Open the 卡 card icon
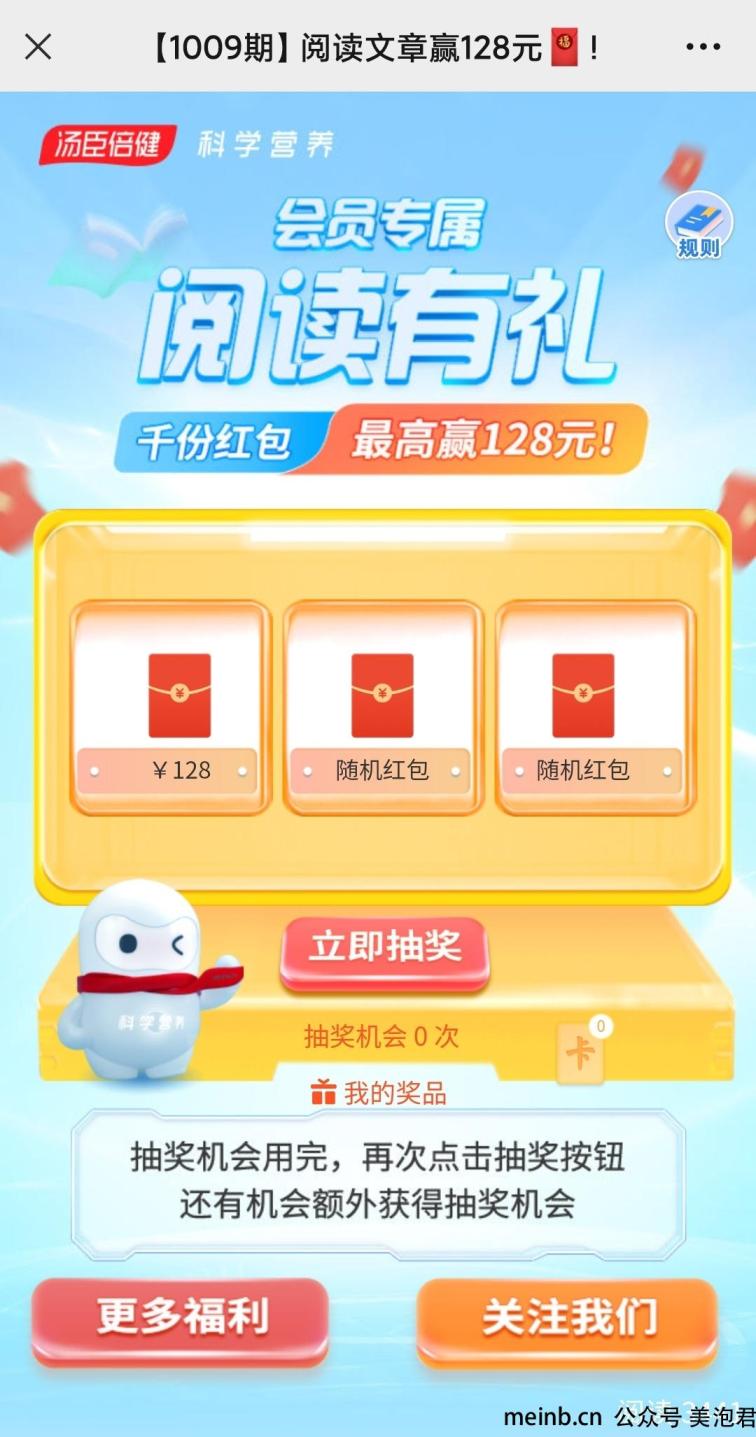The height and width of the screenshot is (1437, 756). (x=581, y=1051)
